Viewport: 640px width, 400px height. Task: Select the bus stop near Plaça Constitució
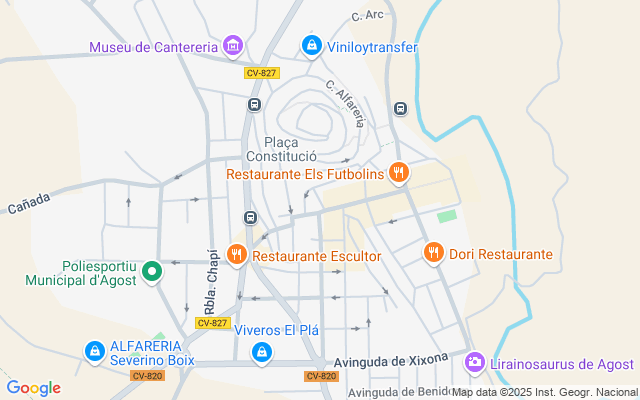pyautogui.click(x=254, y=105)
